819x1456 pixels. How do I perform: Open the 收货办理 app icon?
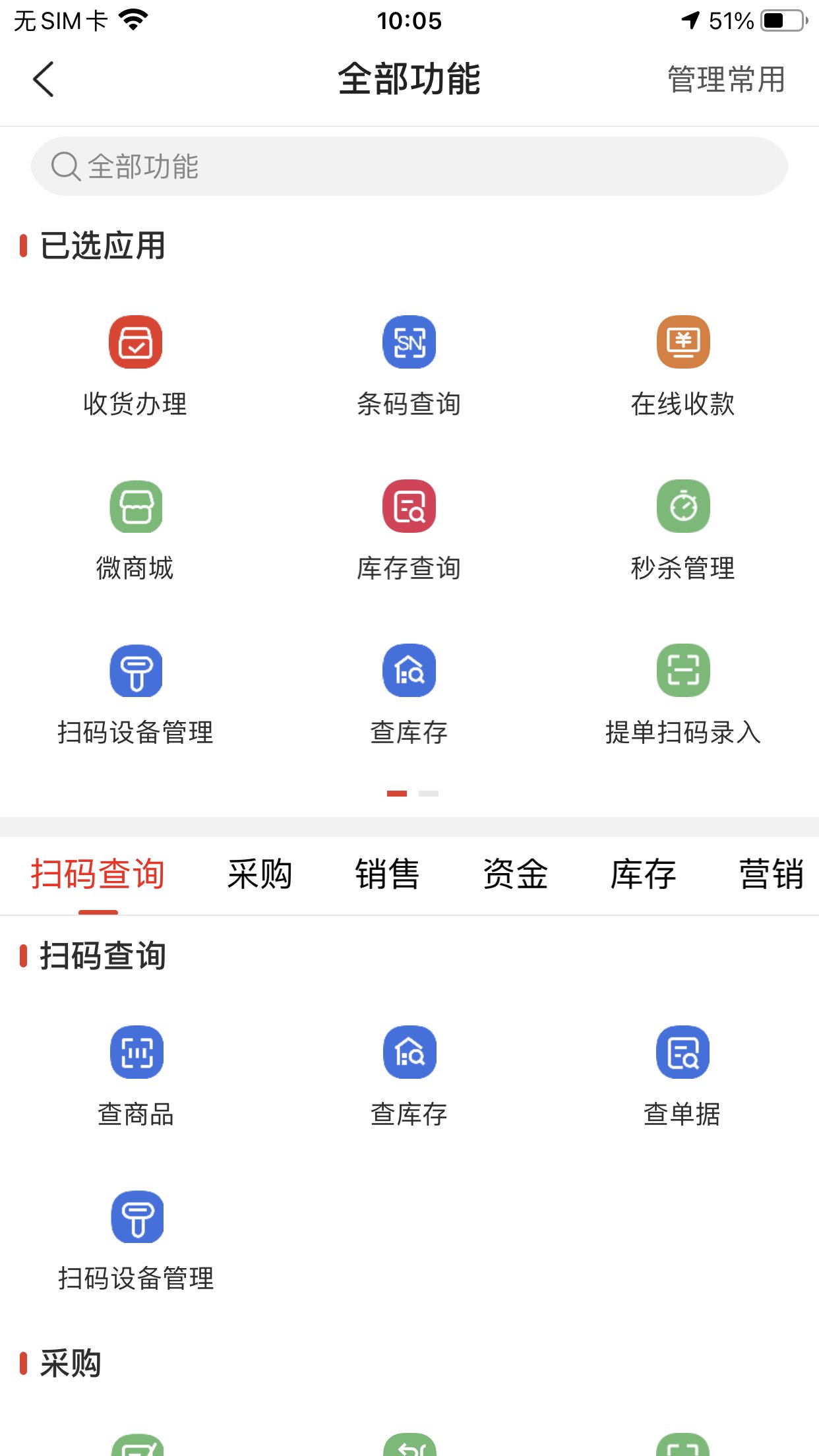(136, 342)
